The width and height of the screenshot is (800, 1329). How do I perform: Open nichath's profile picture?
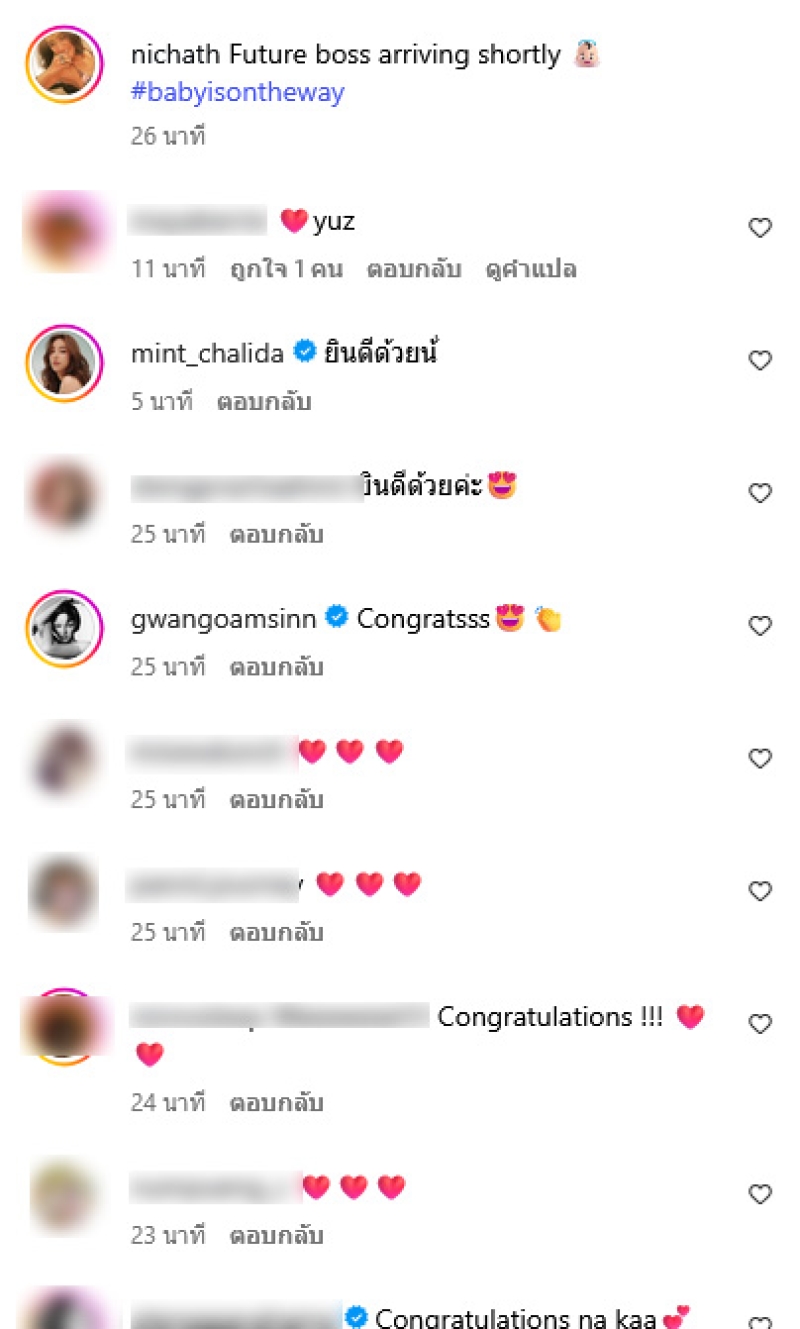(63, 65)
